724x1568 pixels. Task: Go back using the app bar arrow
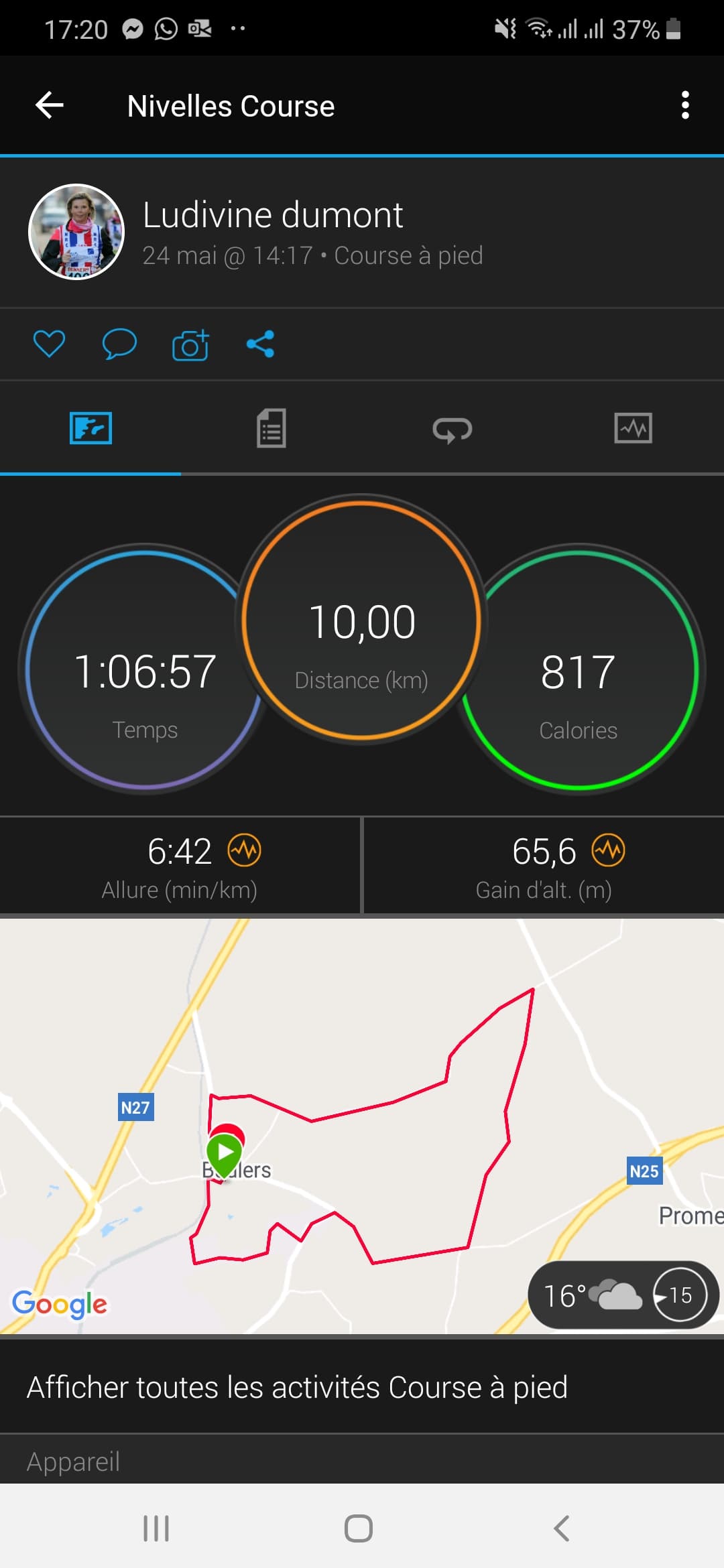(x=50, y=105)
